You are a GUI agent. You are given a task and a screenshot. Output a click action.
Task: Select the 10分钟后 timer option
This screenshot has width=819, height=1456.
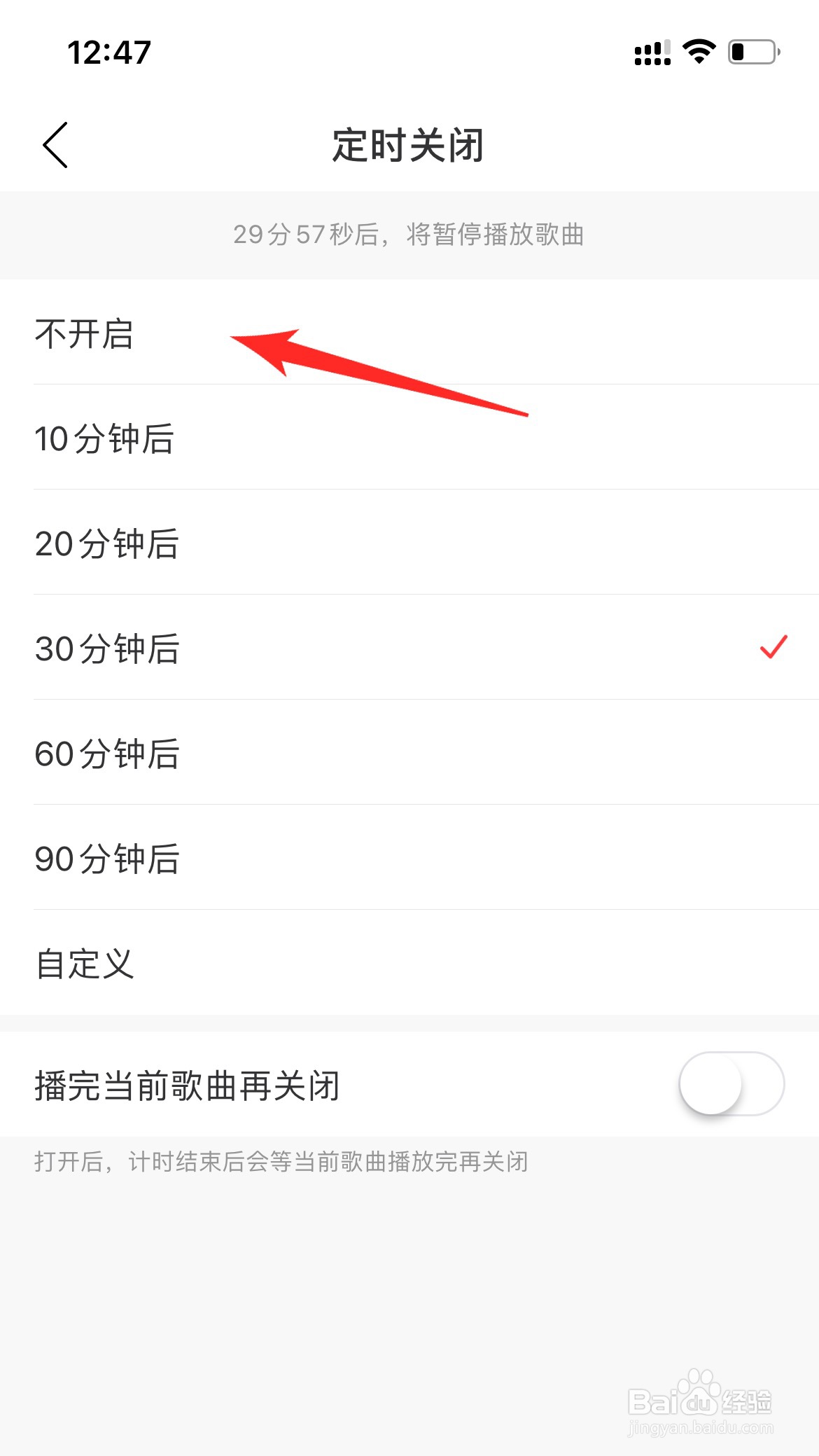click(105, 439)
